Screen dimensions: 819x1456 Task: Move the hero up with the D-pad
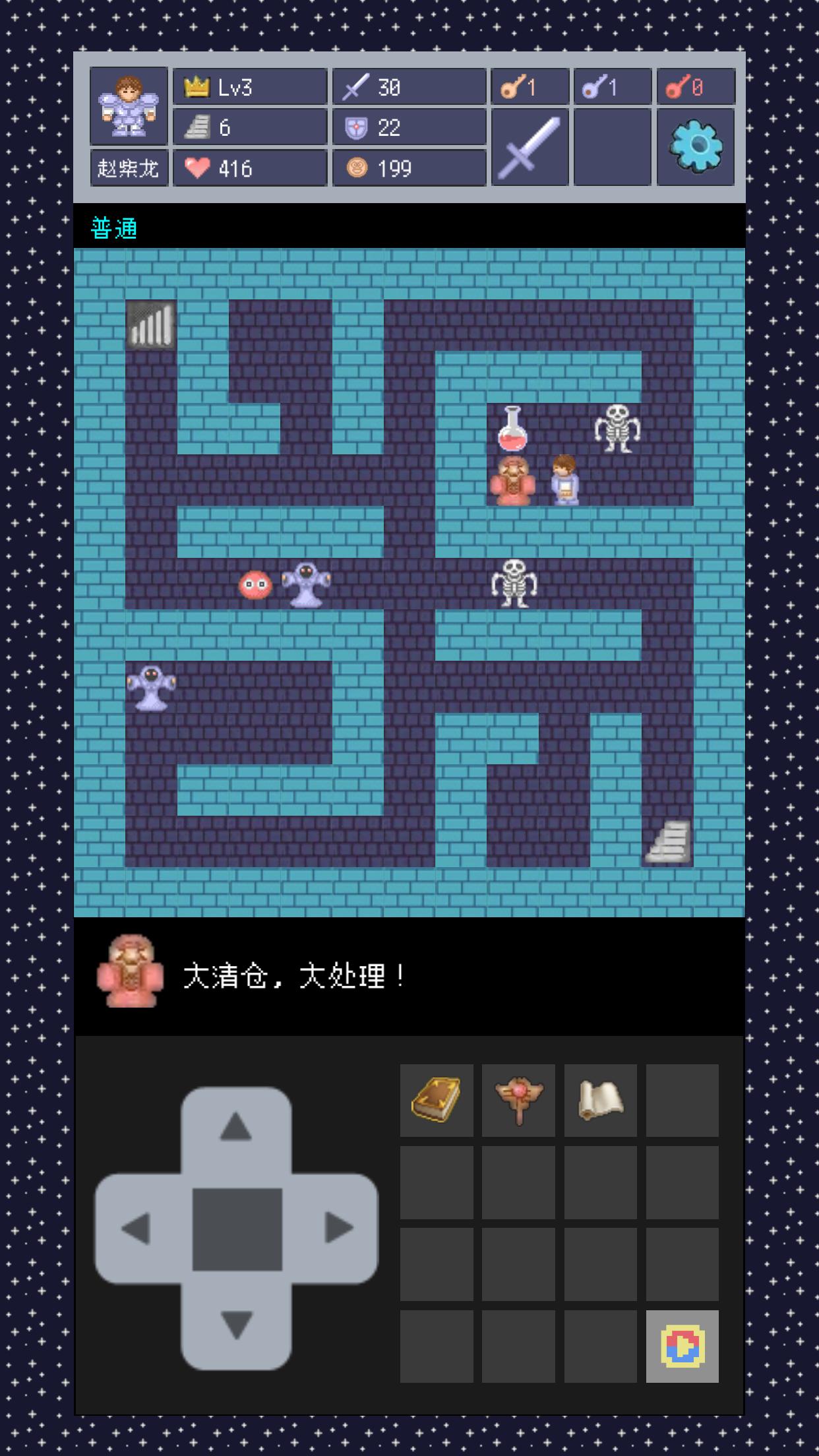tap(235, 1127)
